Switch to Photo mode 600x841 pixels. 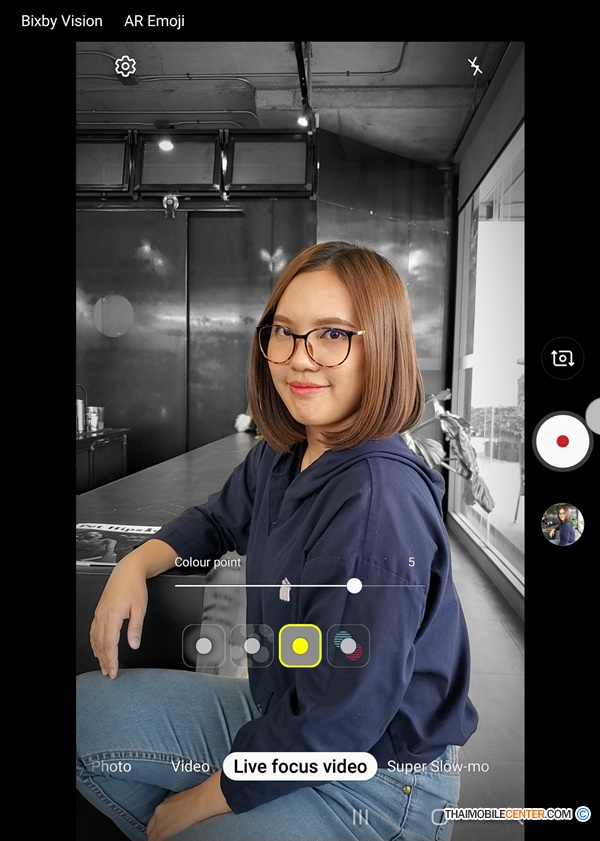pos(112,767)
